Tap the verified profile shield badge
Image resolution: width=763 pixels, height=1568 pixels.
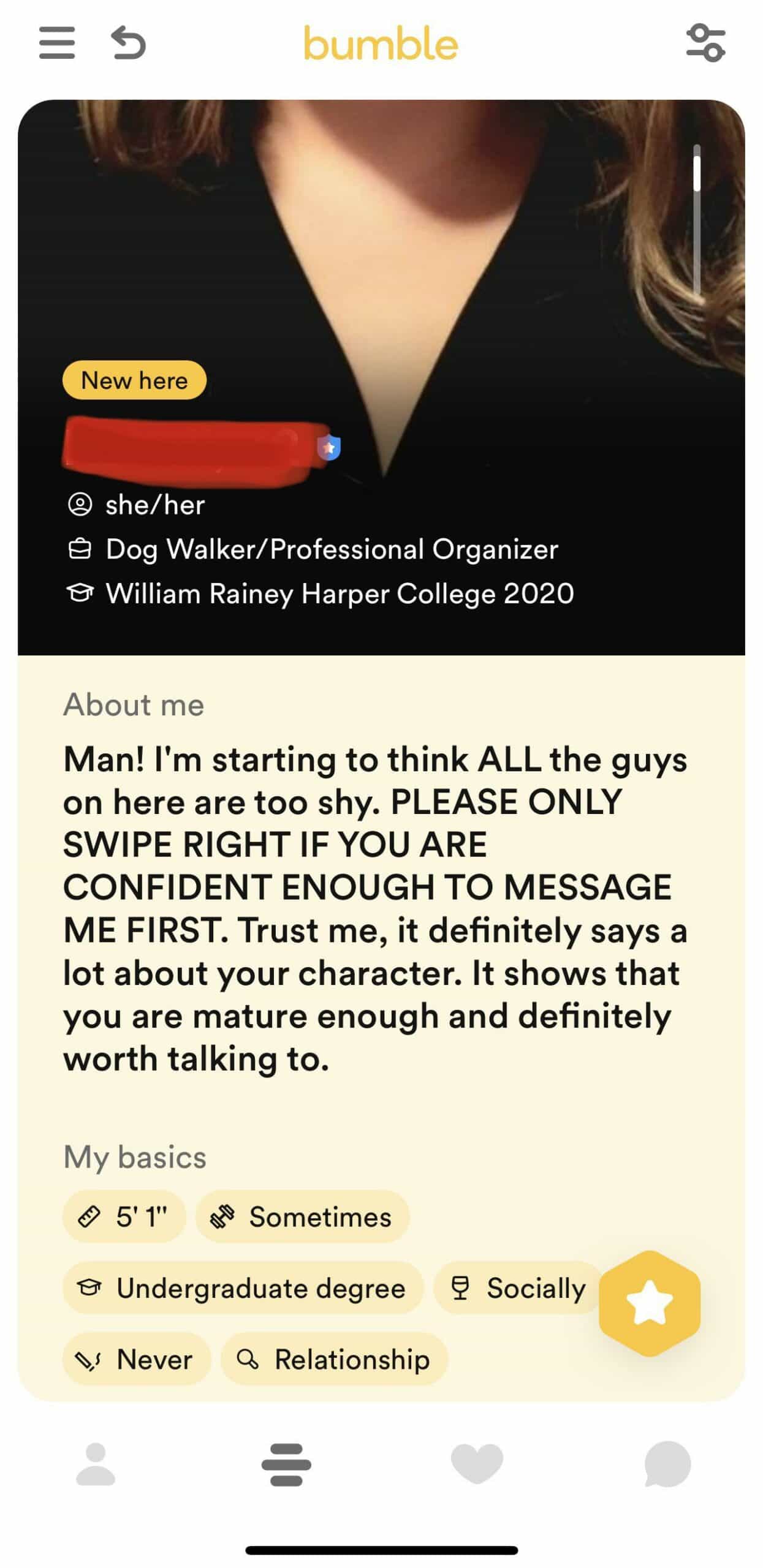[x=329, y=447]
